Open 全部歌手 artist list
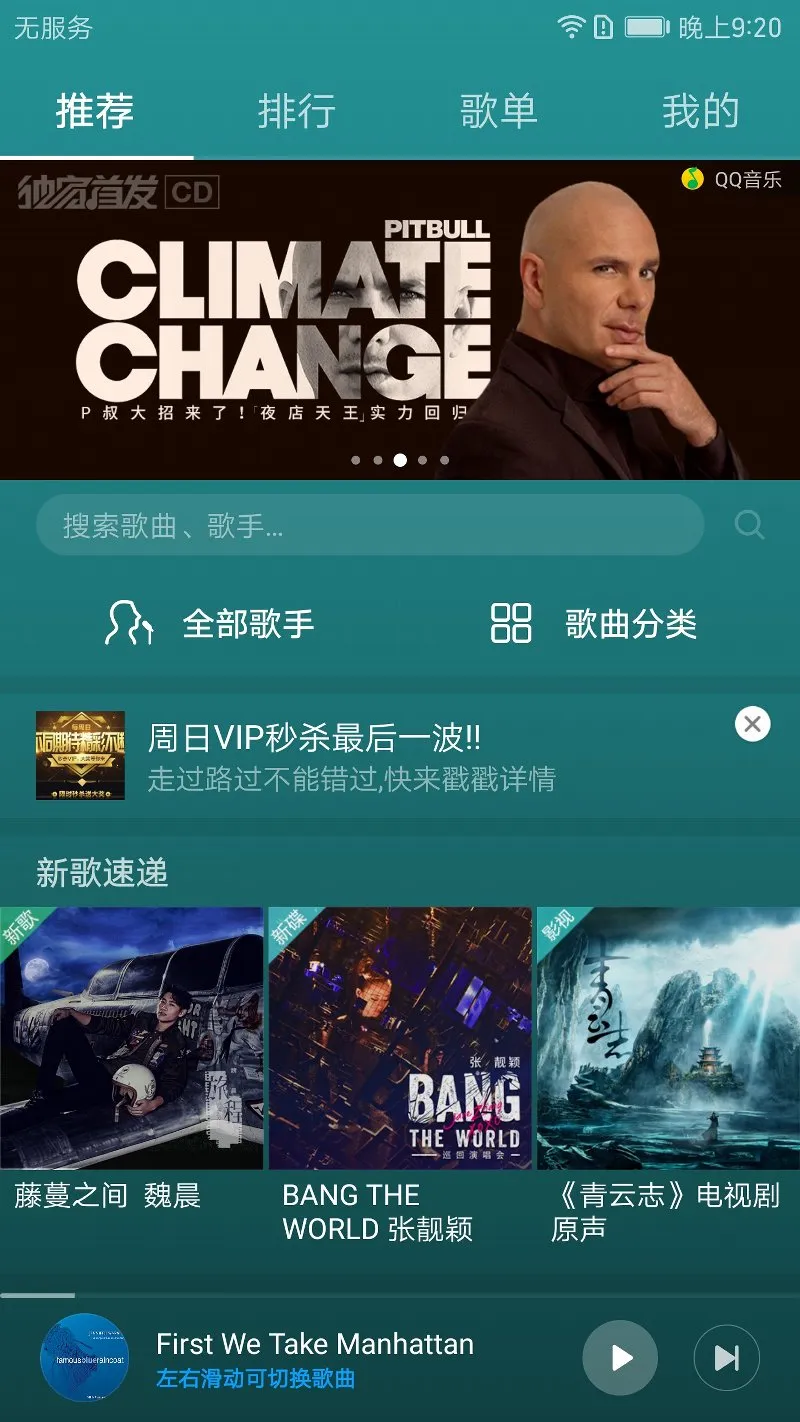Image resolution: width=800 pixels, height=1422 pixels. [210, 624]
